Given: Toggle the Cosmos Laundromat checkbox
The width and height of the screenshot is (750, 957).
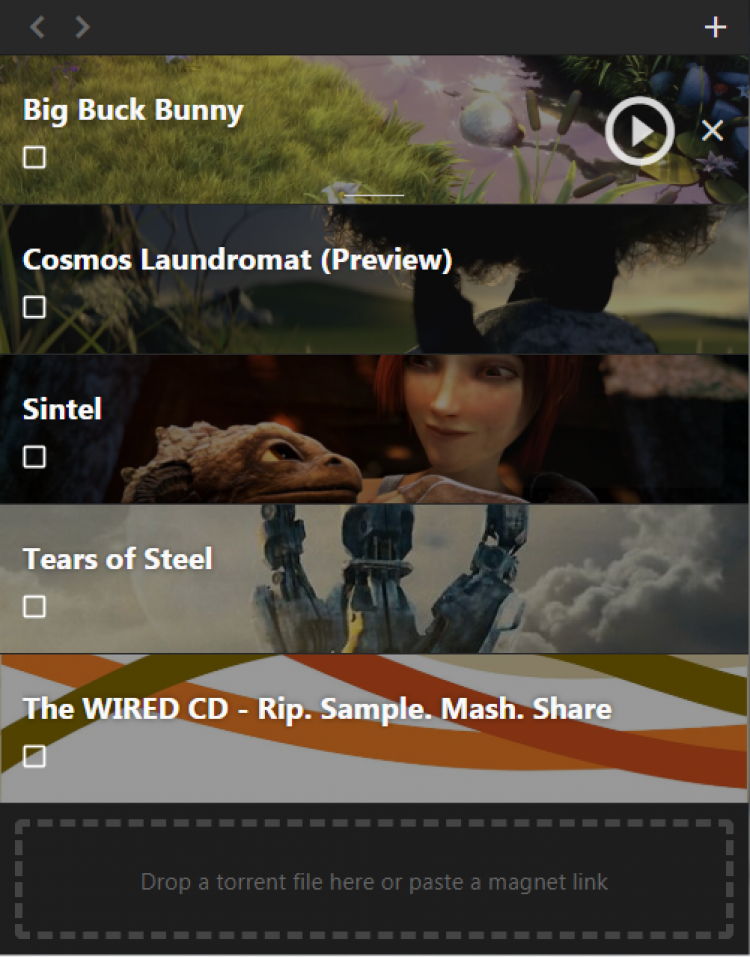Looking at the screenshot, I should 35,307.
